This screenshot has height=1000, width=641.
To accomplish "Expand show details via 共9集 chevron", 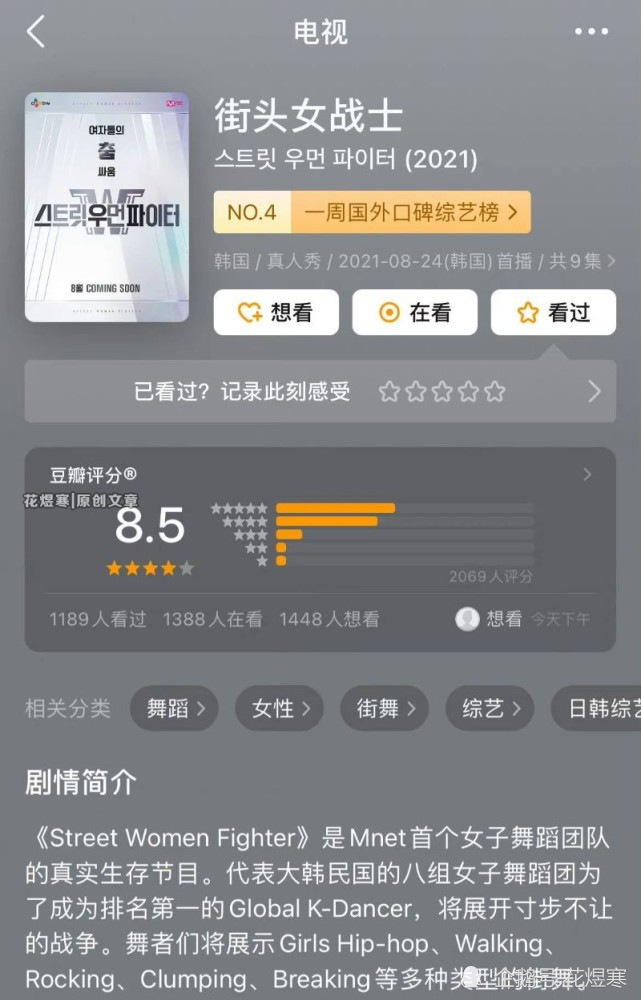I will pyautogui.click(x=622, y=261).
